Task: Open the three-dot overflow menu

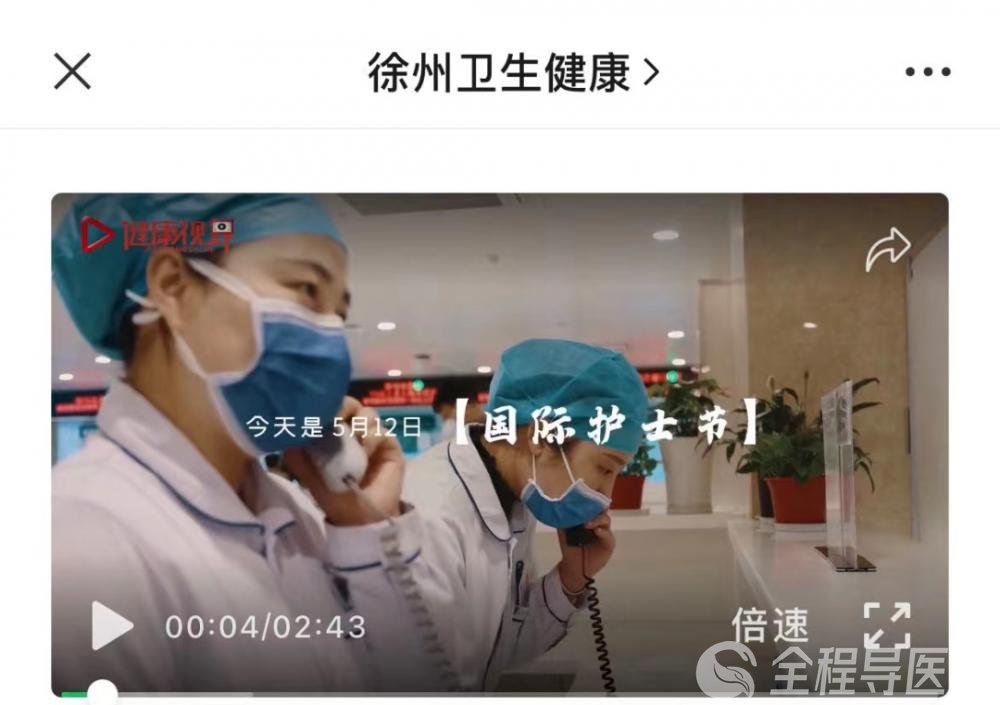Action: coord(927,72)
